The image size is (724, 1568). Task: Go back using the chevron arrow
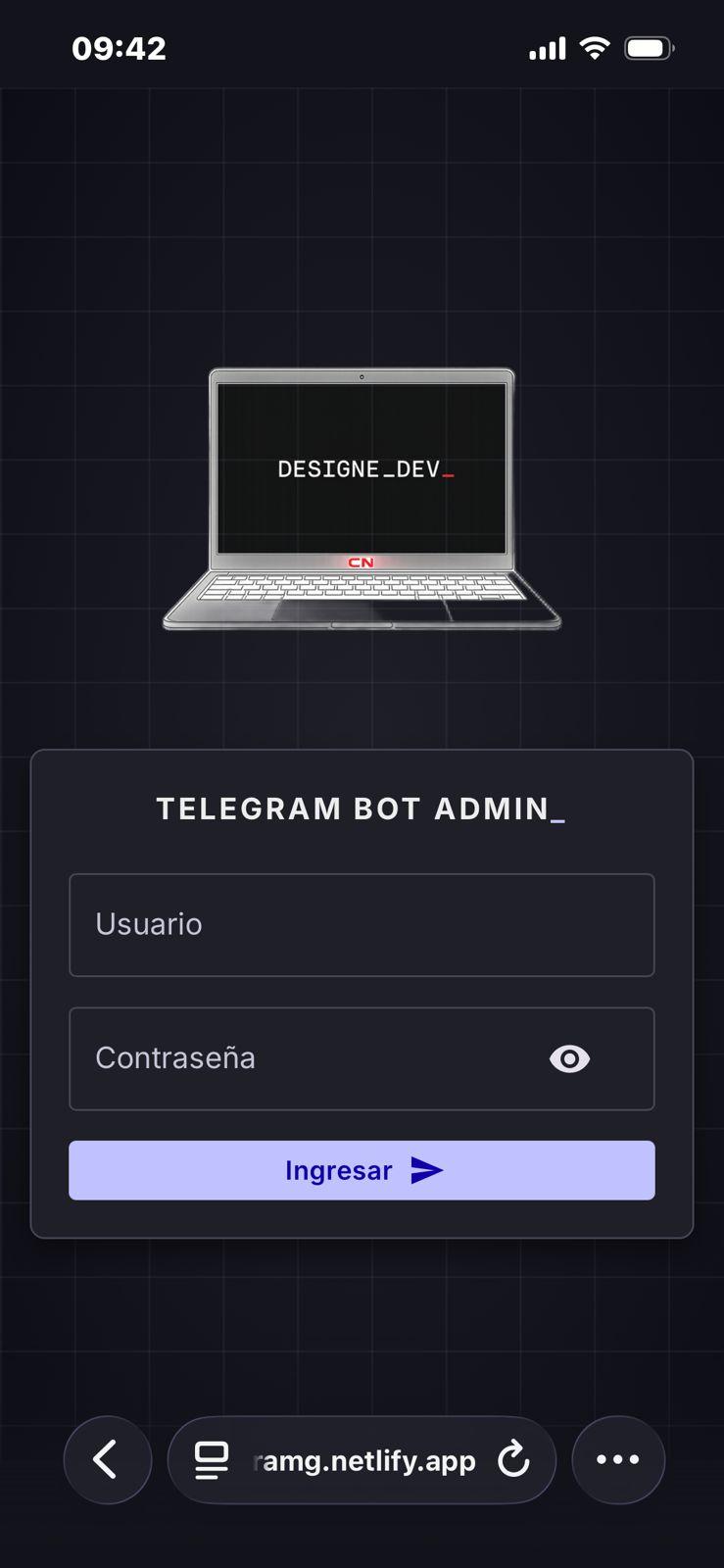107,1459
